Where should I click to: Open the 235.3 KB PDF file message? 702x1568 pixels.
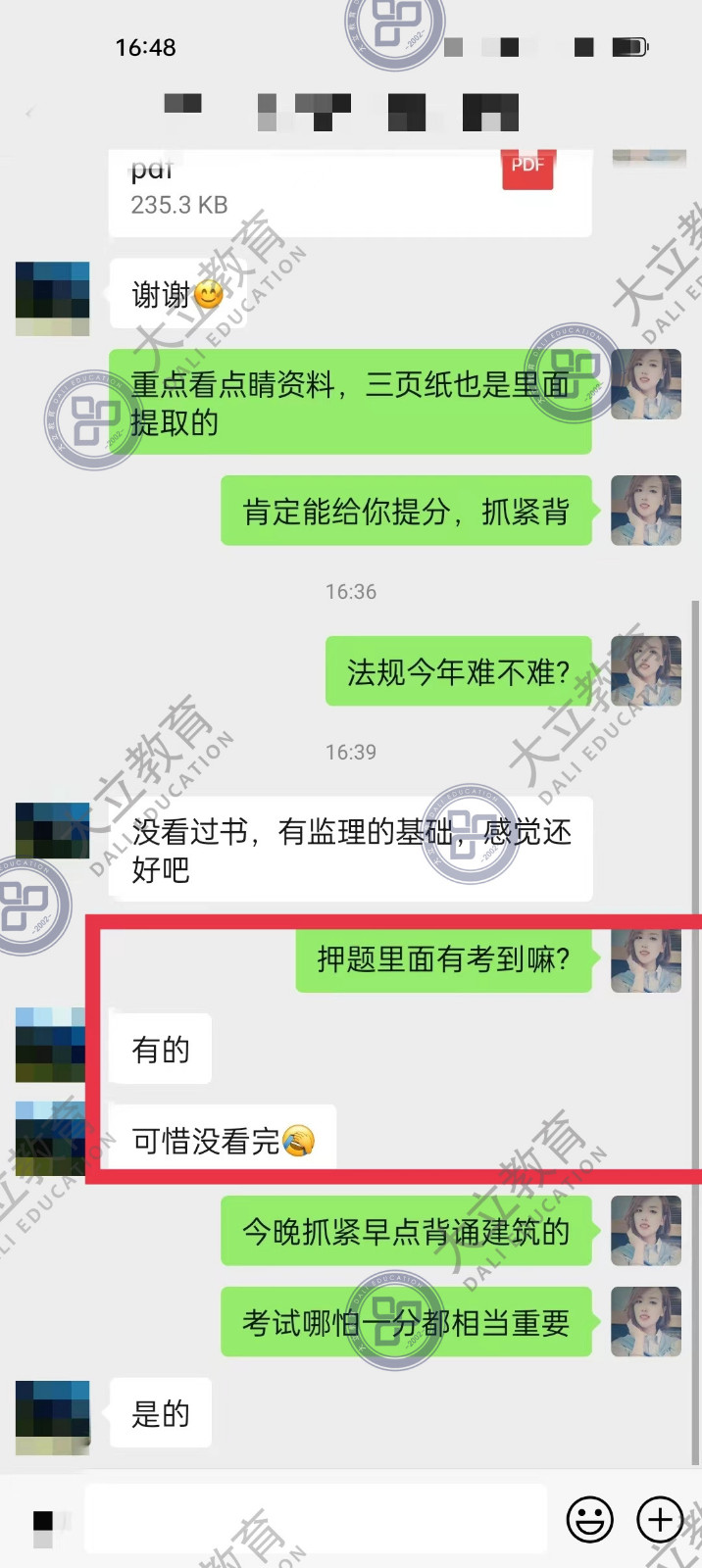click(x=349, y=193)
